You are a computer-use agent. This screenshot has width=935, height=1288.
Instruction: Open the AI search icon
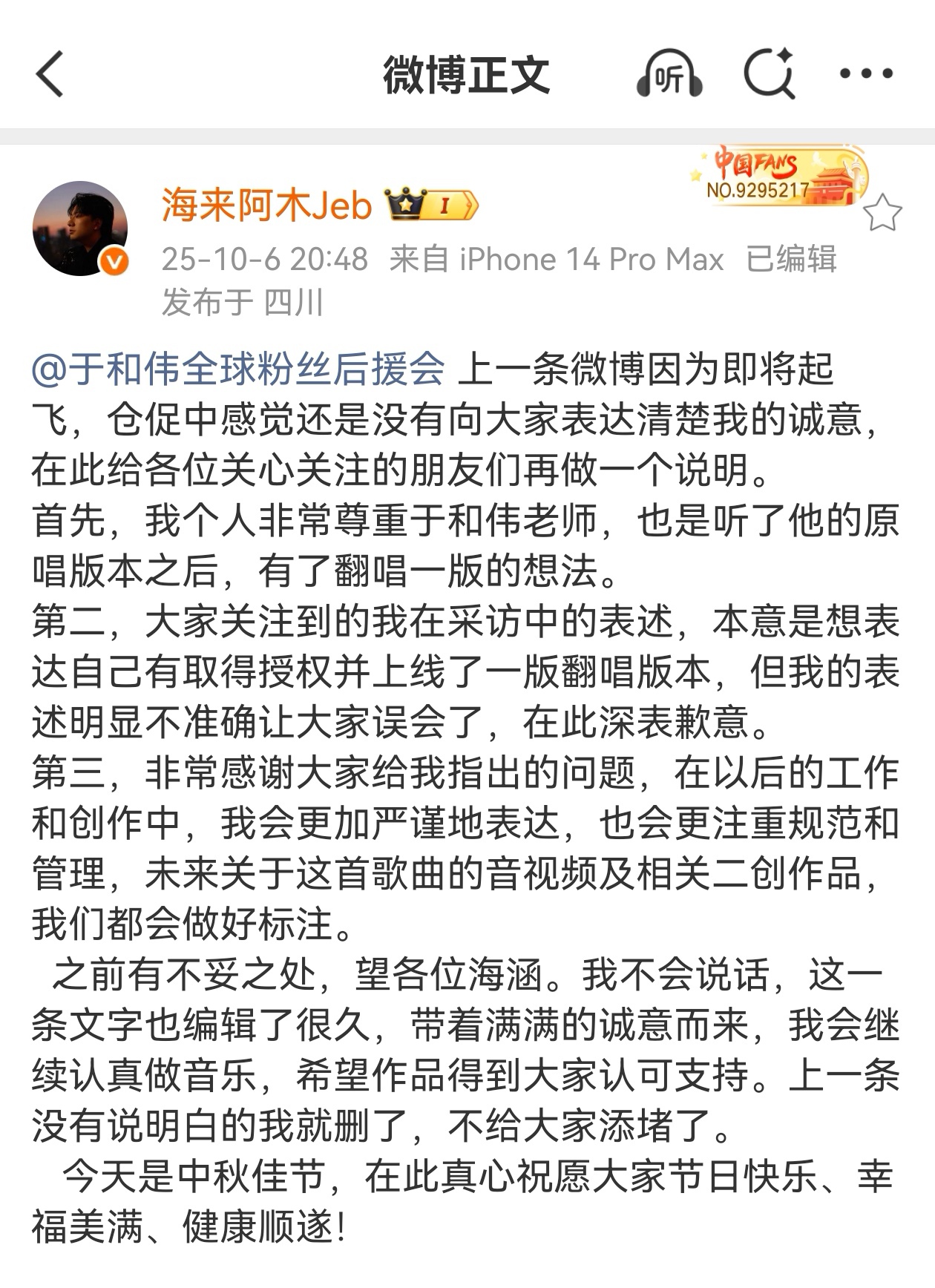[x=770, y=74]
